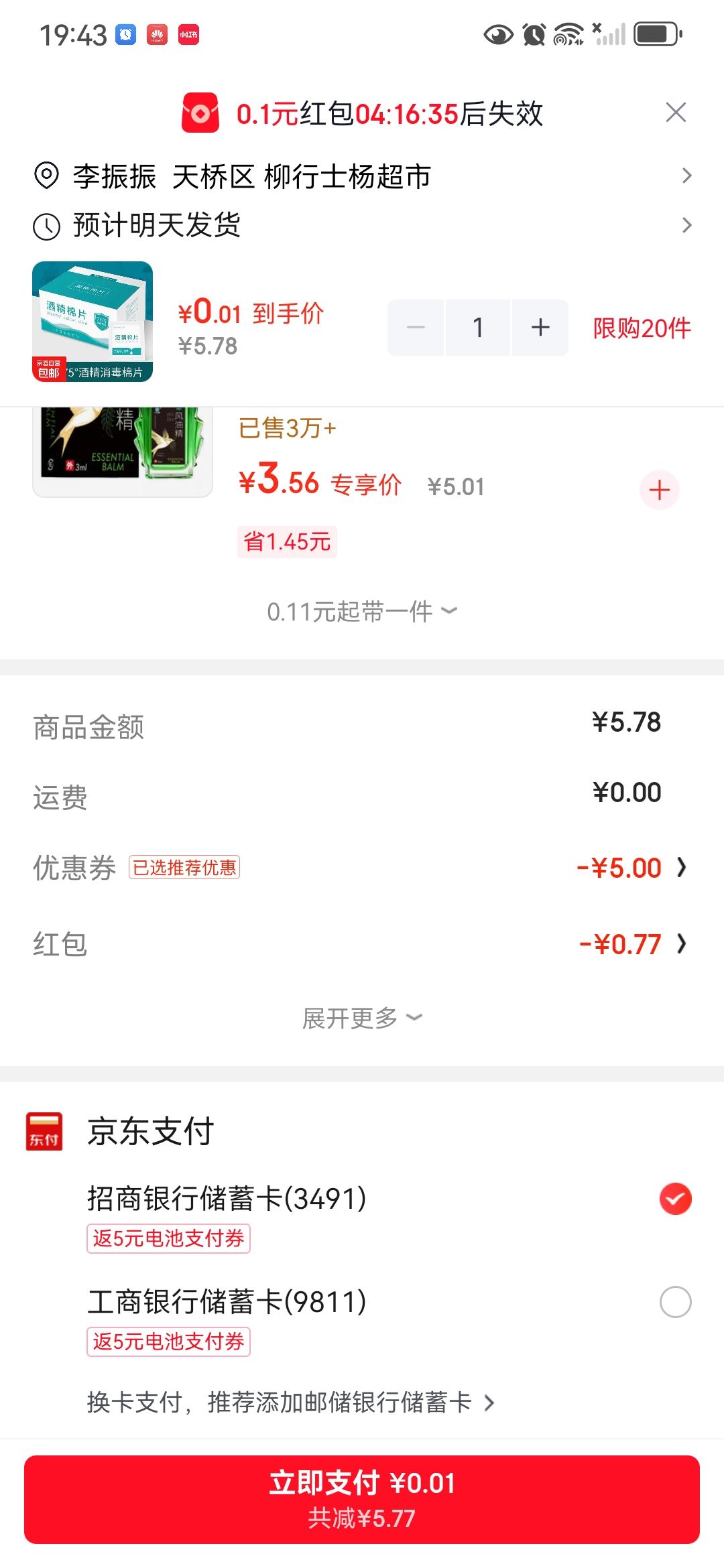Tap 立即支付 ¥0.01 to pay now

pos(362,1500)
